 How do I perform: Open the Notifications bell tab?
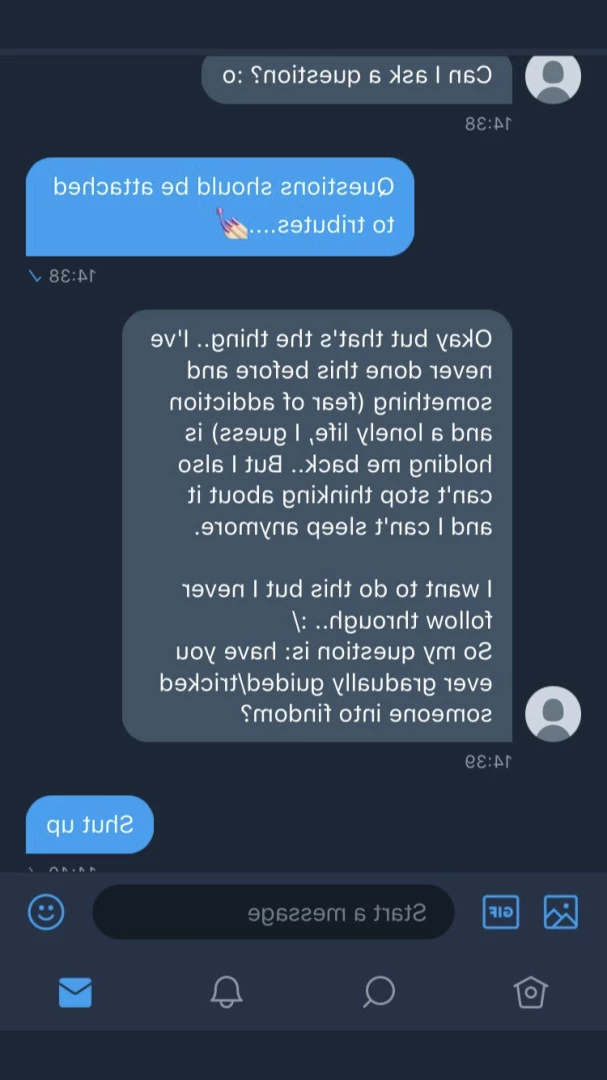click(227, 992)
